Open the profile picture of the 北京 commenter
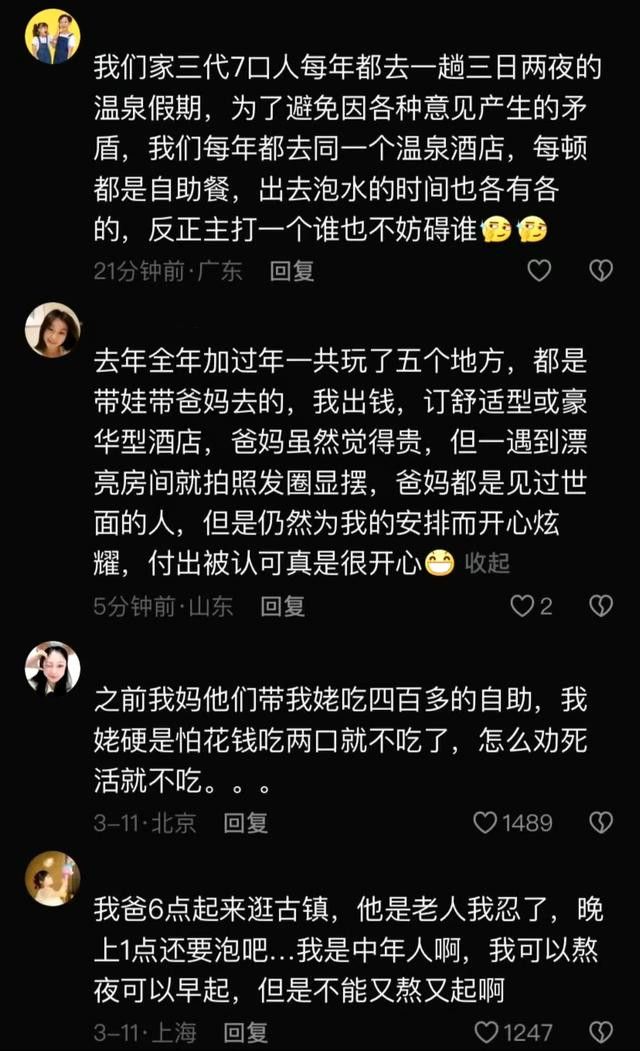 tap(52, 668)
